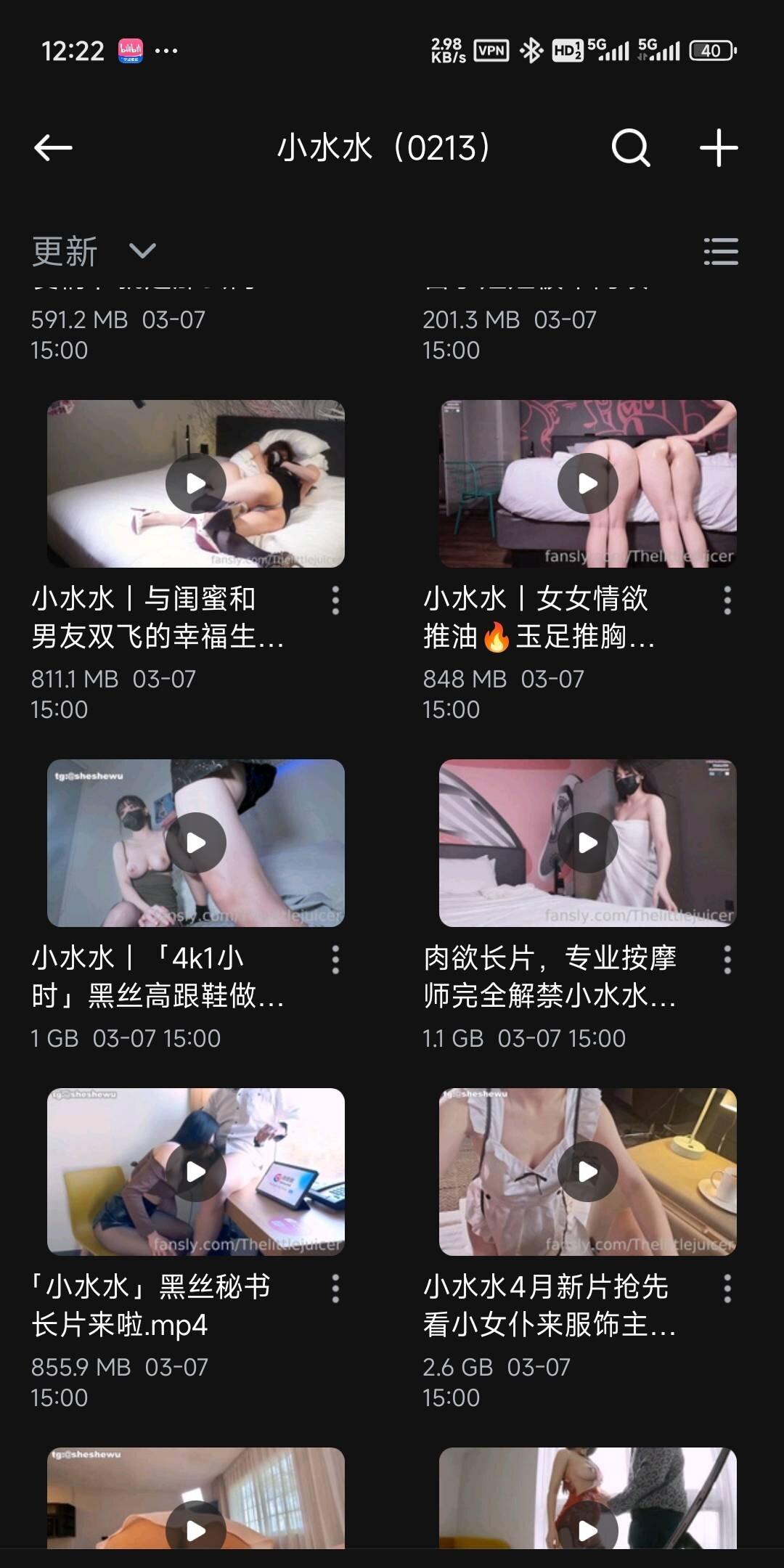Open the 855.9 MB mp4 file

coord(196,1172)
